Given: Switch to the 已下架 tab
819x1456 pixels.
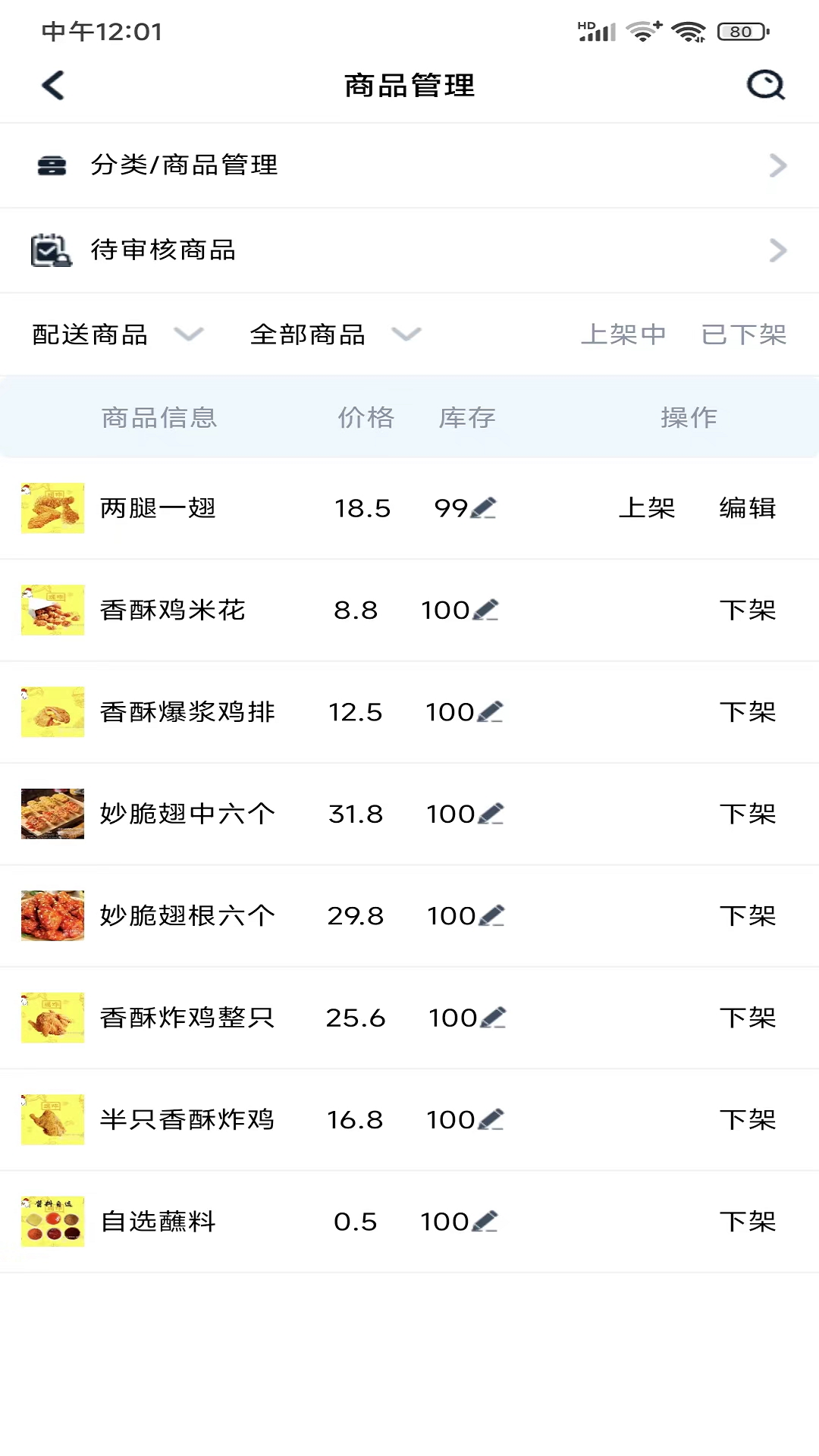Looking at the screenshot, I should tap(743, 334).
